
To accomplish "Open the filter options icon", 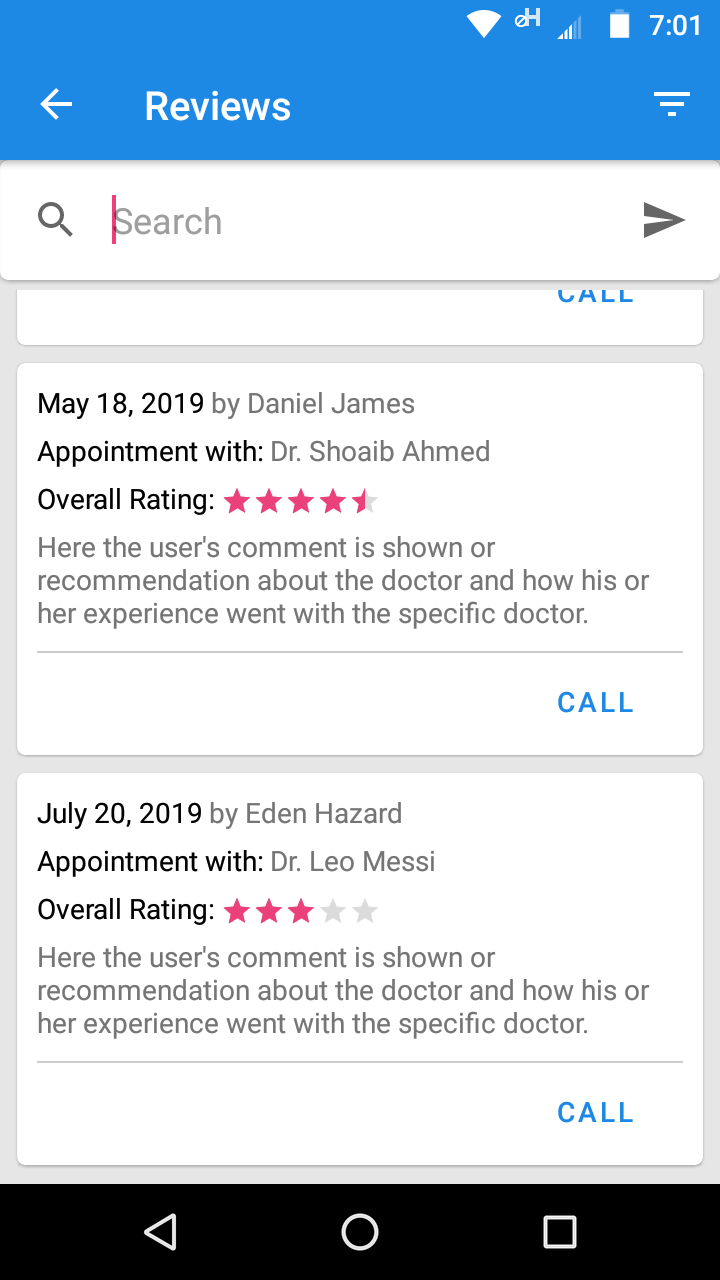I will pos(671,104).
